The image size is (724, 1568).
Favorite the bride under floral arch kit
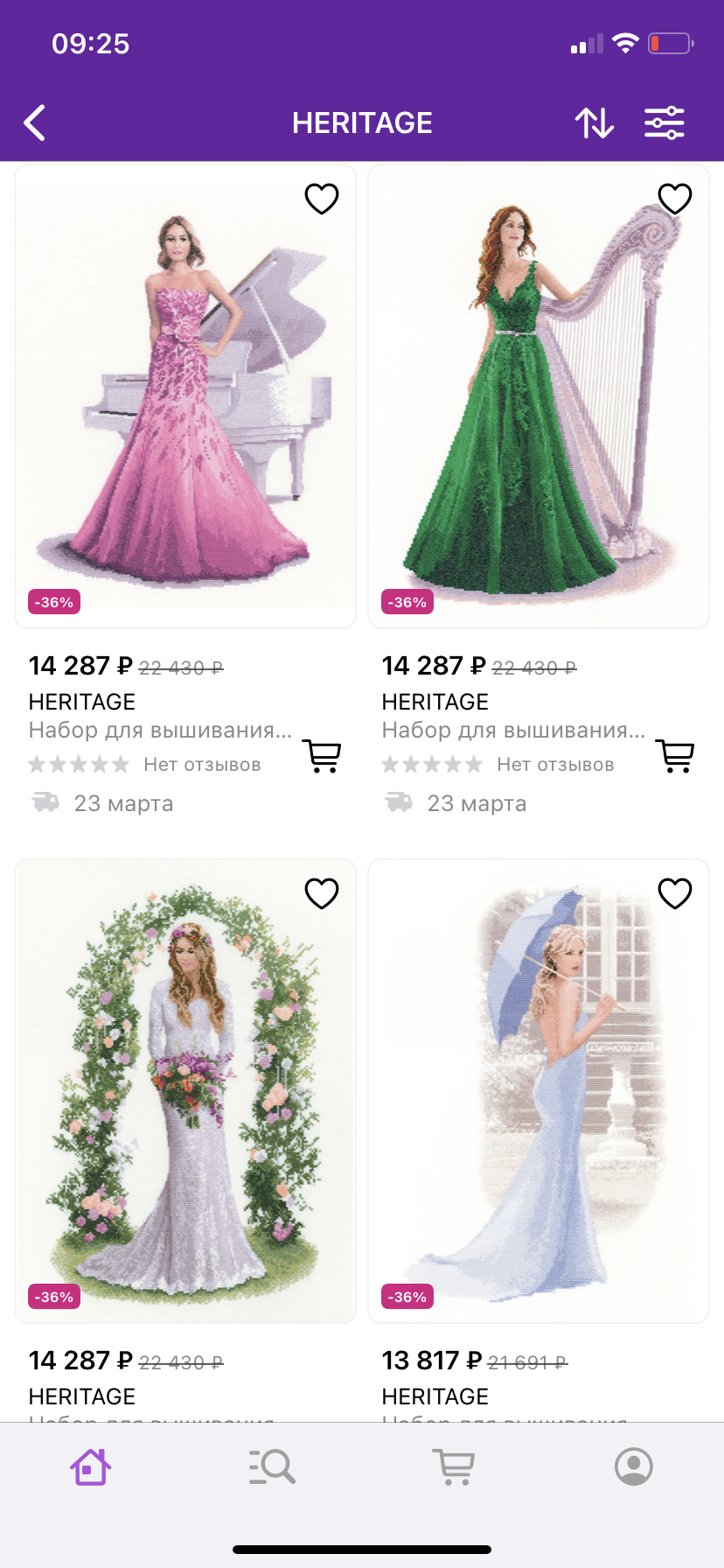[x=322, y=893]
